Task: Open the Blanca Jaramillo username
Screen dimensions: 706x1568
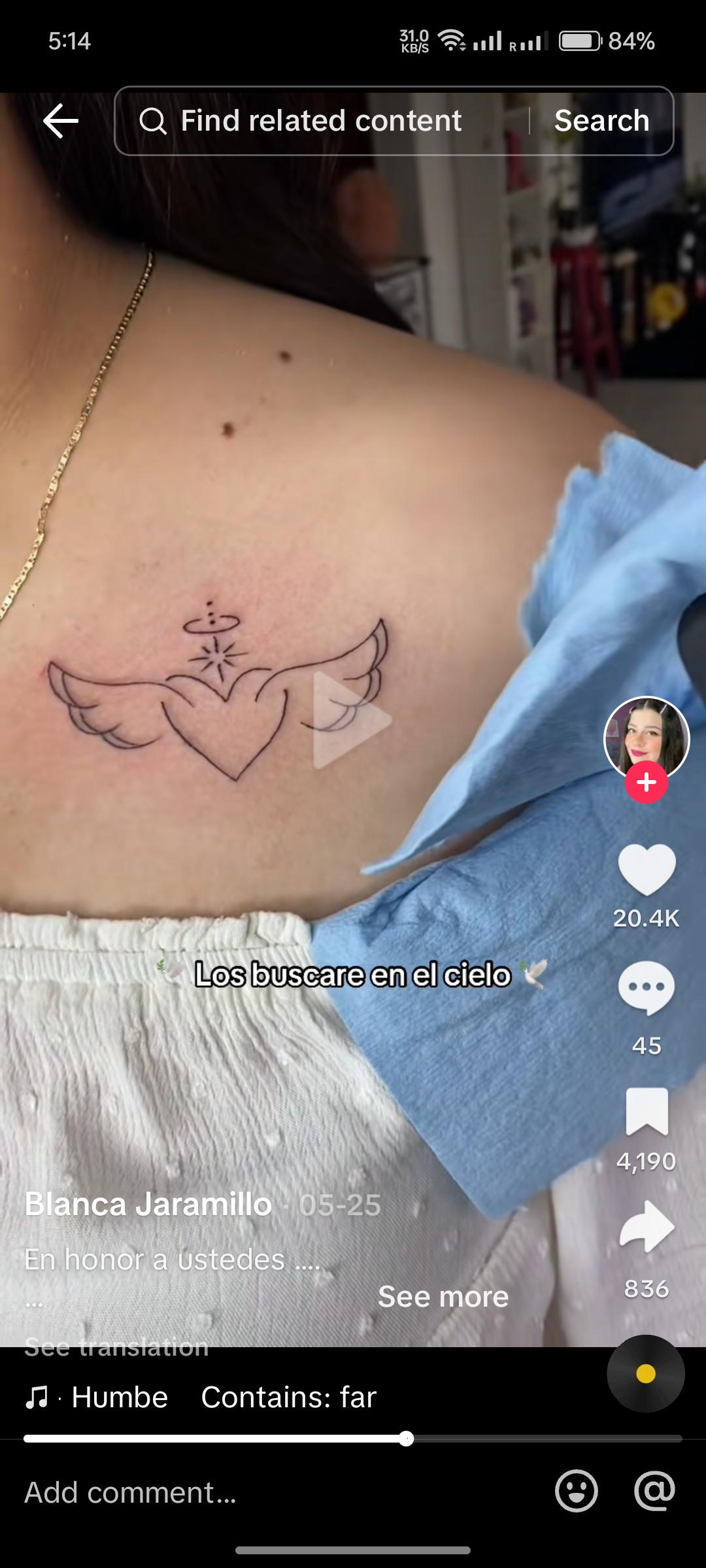Action: (148, 1204)
